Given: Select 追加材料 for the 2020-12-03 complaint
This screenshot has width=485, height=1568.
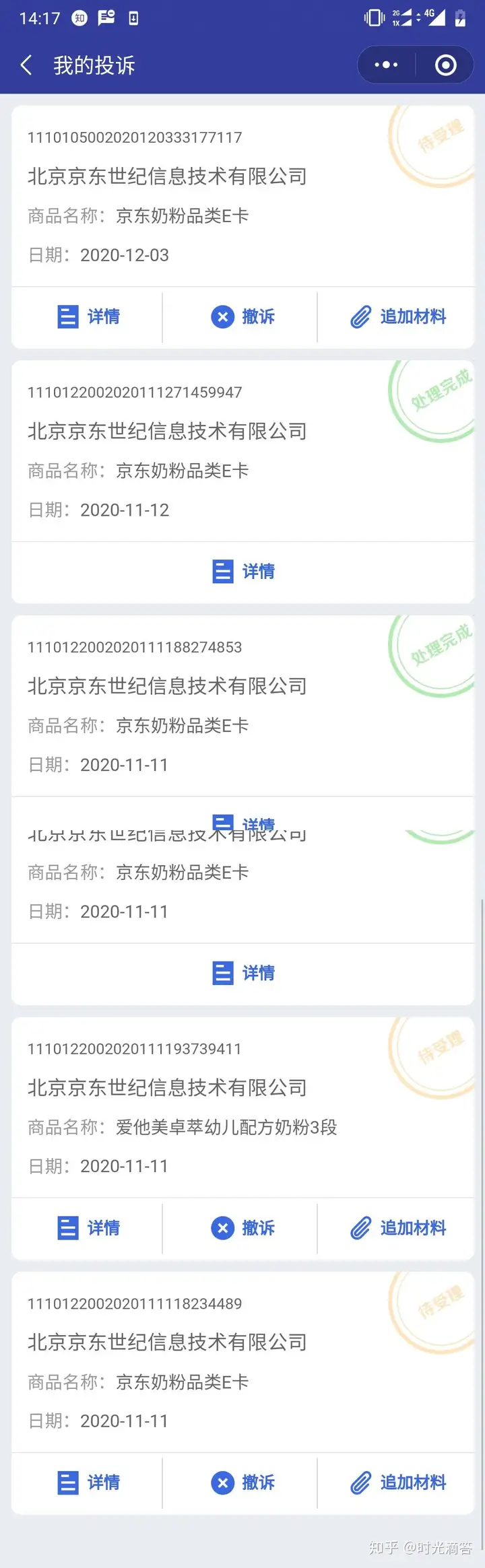Looking at the screenshot, I should click(398, 316).
